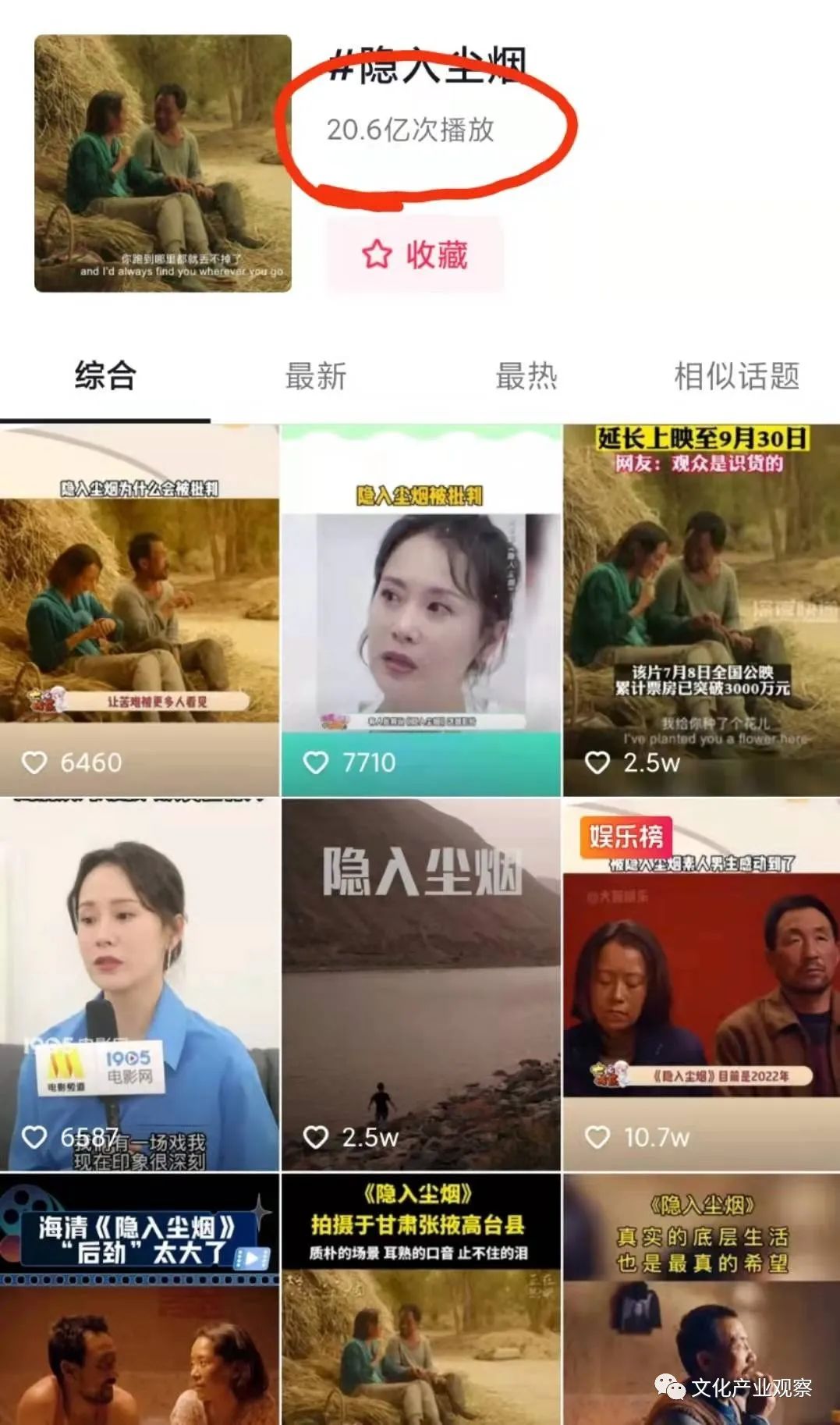Image resolution: width=840 pixels, height=1425 pixels.
Task: Open the 娱乐榜 video with 10.7w likes
Action: pos(701,983)
